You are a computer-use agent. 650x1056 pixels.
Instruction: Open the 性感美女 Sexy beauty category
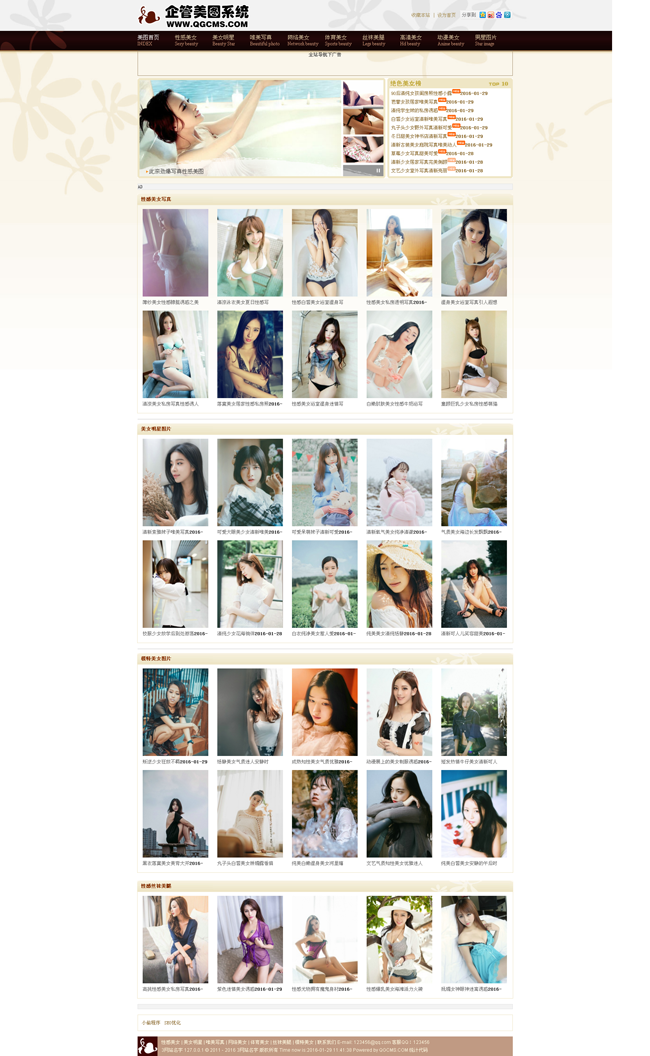186,40
